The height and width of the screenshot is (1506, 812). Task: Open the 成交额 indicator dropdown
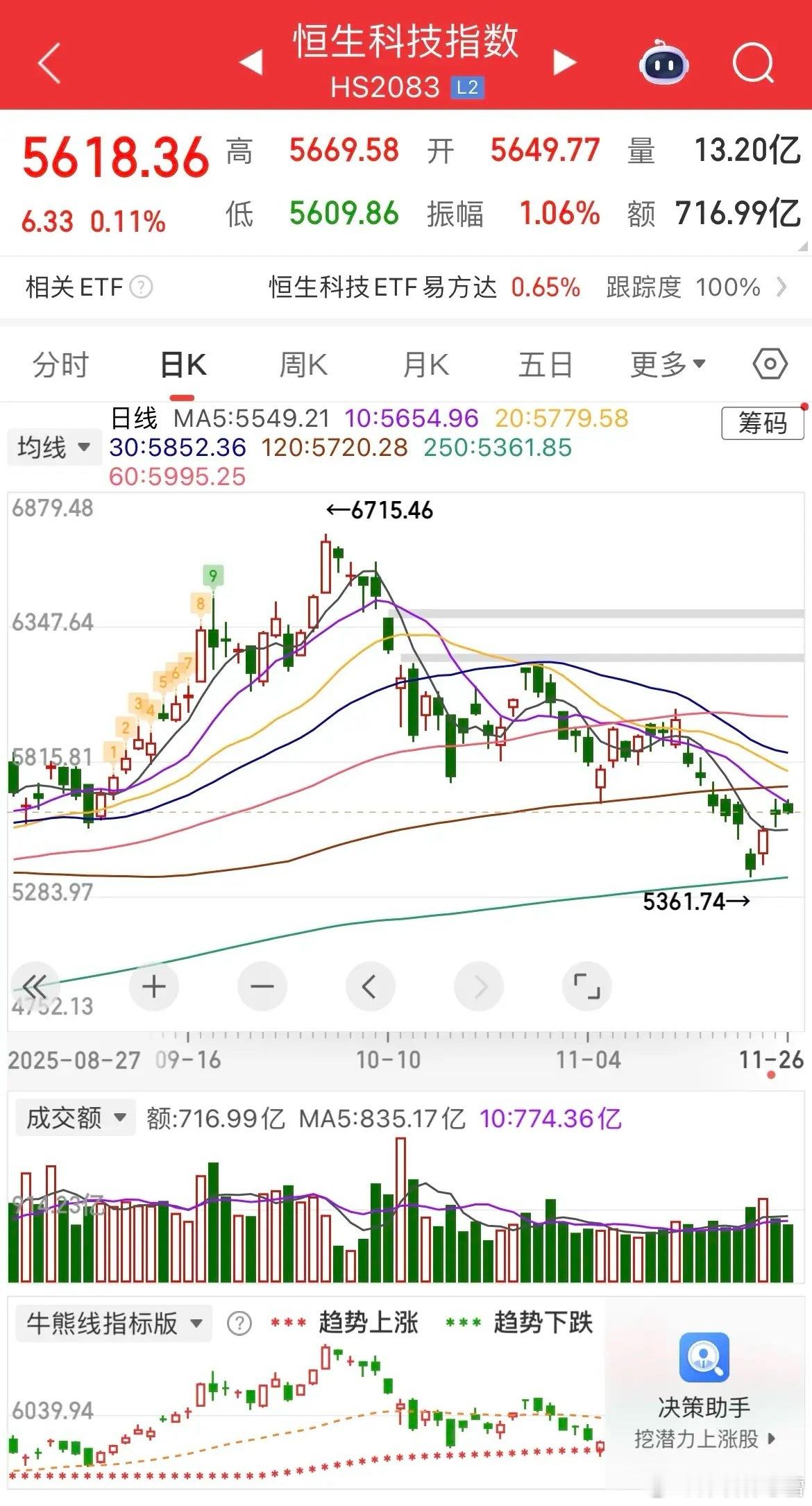(75, 1118)
